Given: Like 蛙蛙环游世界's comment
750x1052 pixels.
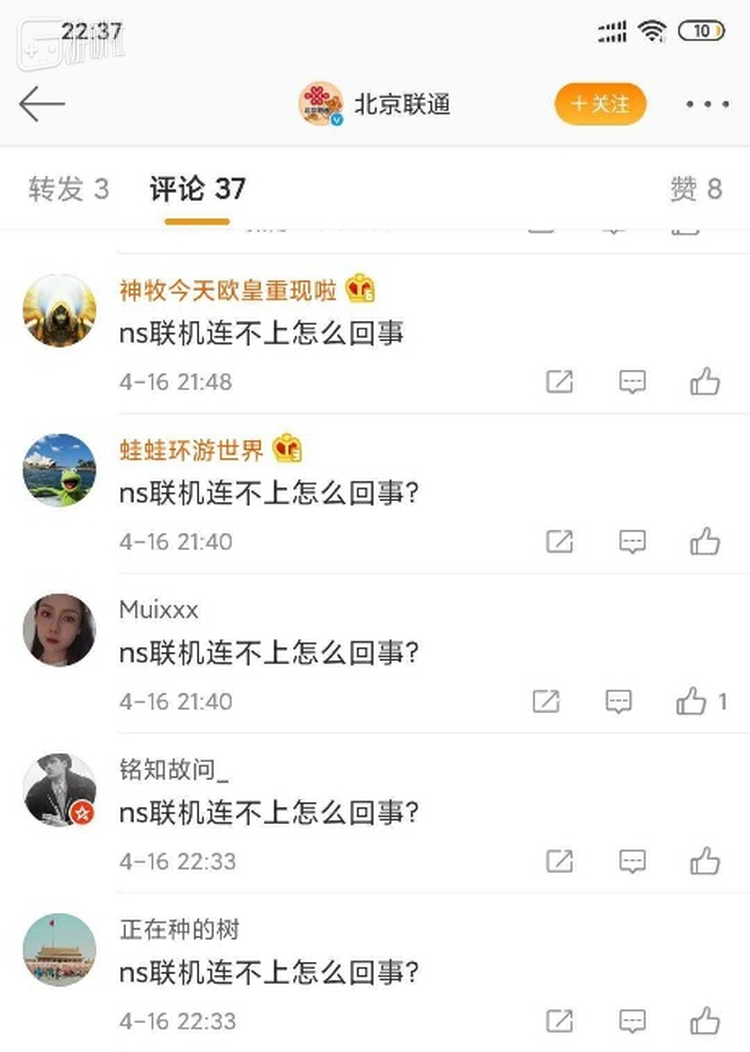Looking at the screenshot, I should (x=705, y=541).
